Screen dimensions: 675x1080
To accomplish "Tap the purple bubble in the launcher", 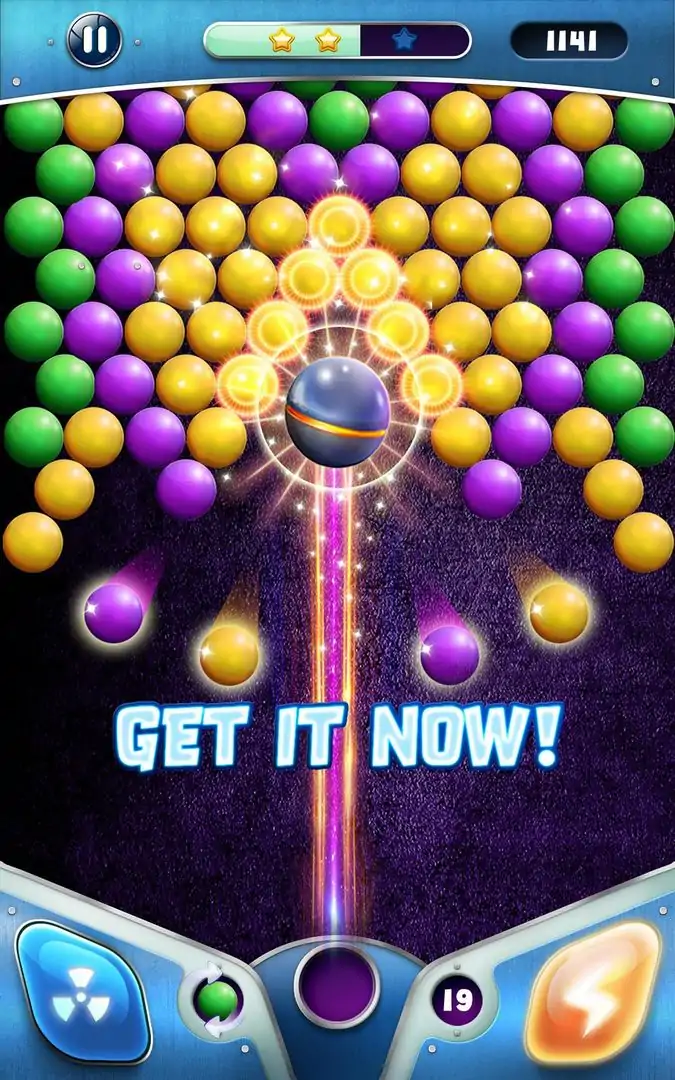I will 337,984.
